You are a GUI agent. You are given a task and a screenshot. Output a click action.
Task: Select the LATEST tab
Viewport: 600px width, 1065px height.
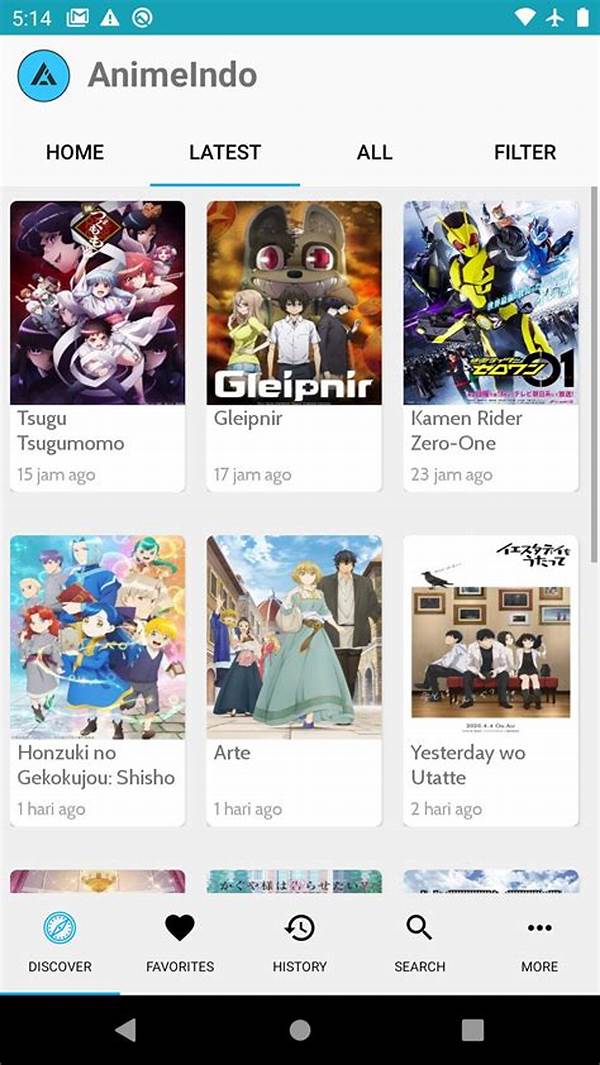pos(225,152)
